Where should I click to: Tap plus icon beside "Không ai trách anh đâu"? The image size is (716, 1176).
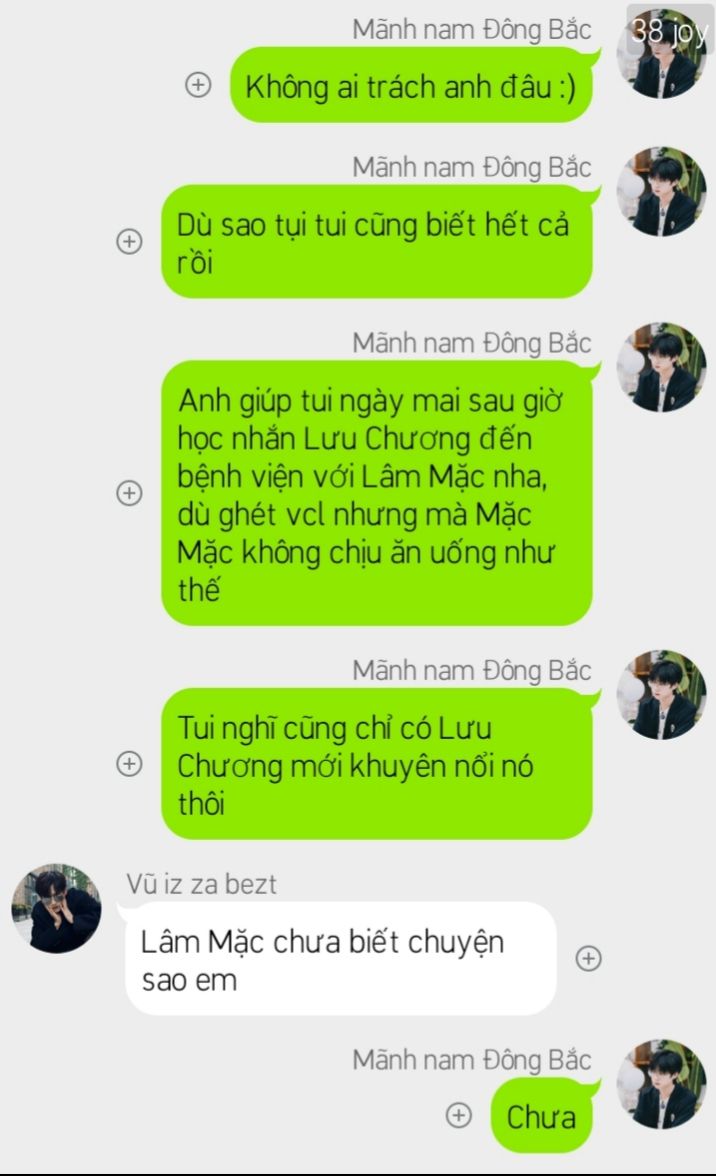[198, 85]
